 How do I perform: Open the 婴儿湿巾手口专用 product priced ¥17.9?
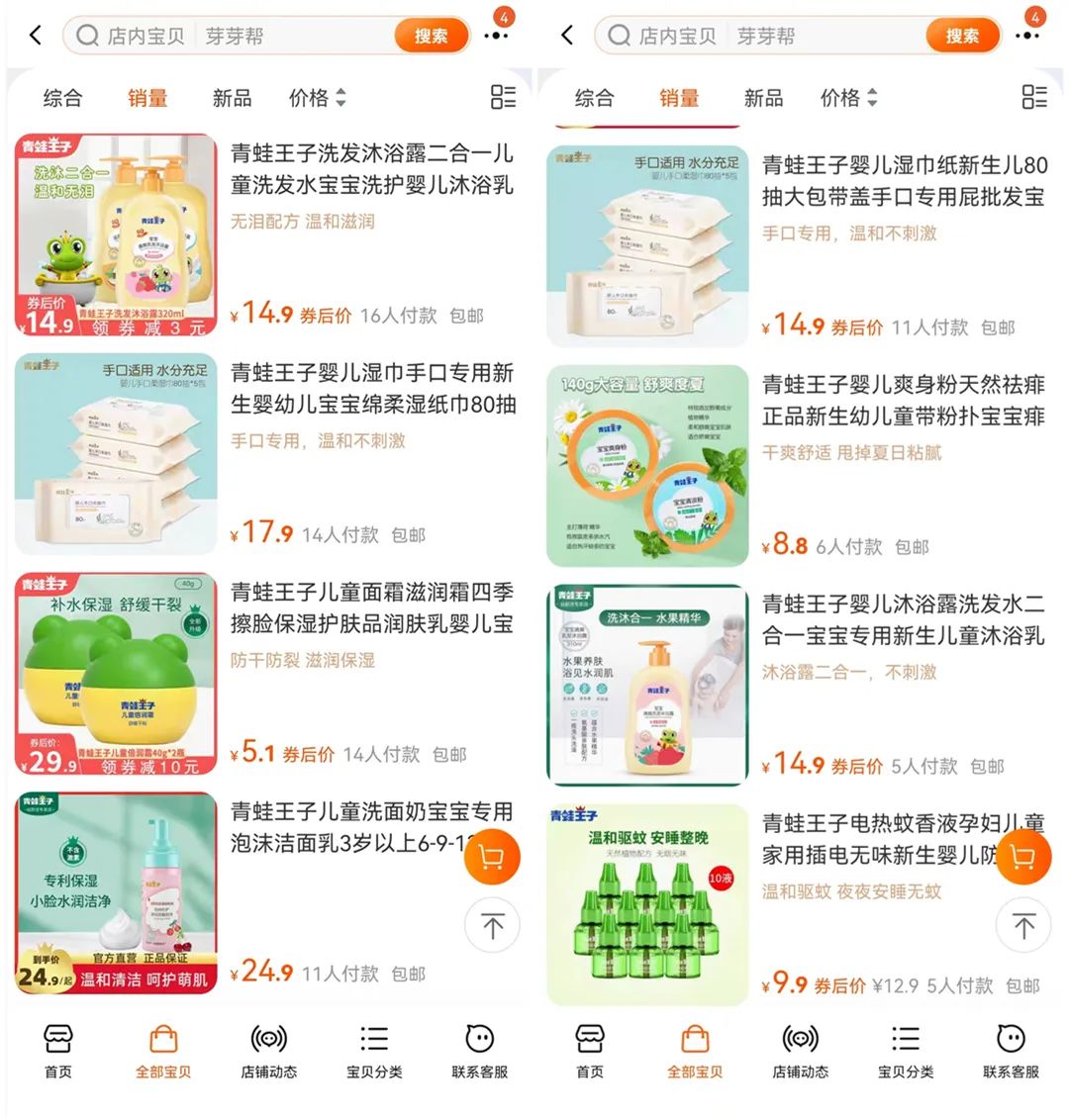click(371, 389)
